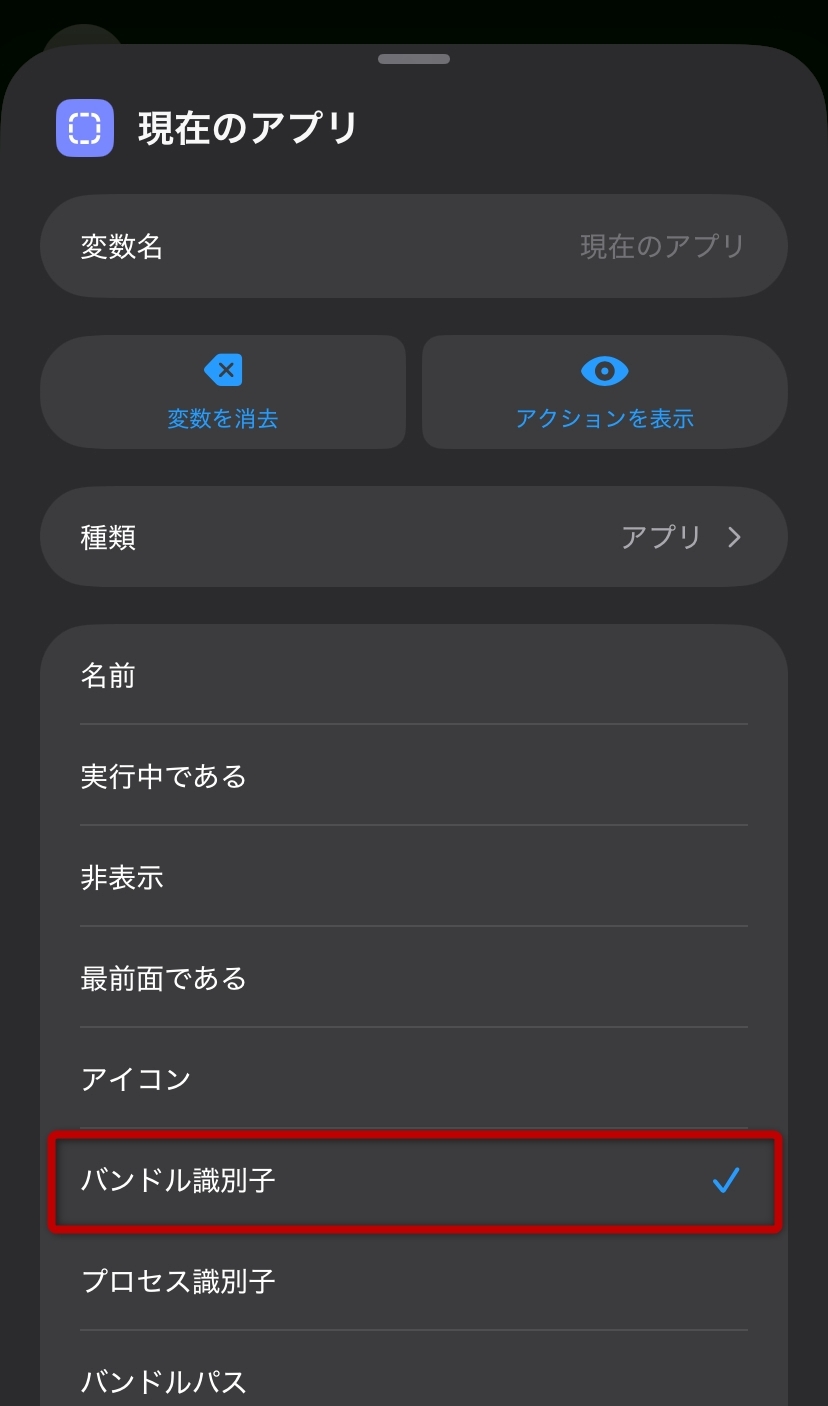
Task: Edit the 変数名 field
Action: 414,246
